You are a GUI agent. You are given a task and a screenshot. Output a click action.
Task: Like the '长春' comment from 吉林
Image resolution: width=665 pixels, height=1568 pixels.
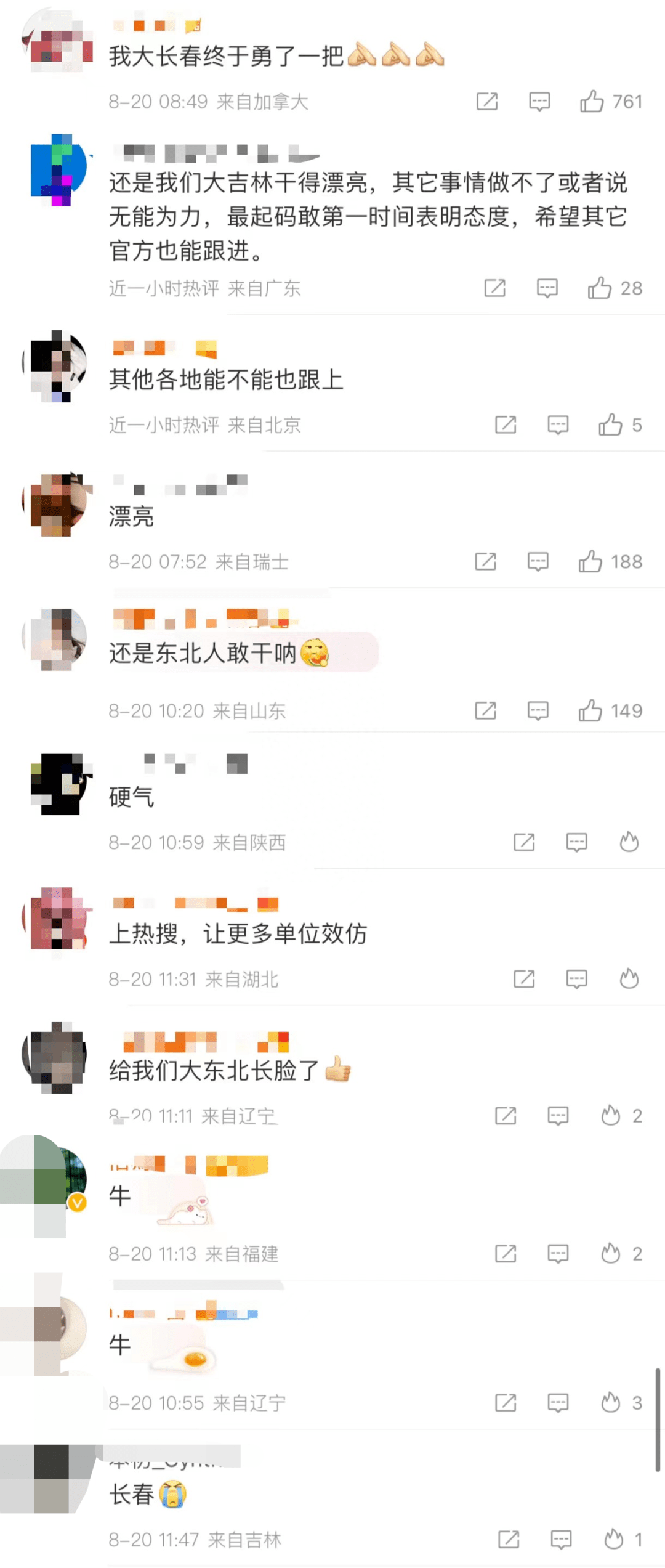[x=614, y=1540]
